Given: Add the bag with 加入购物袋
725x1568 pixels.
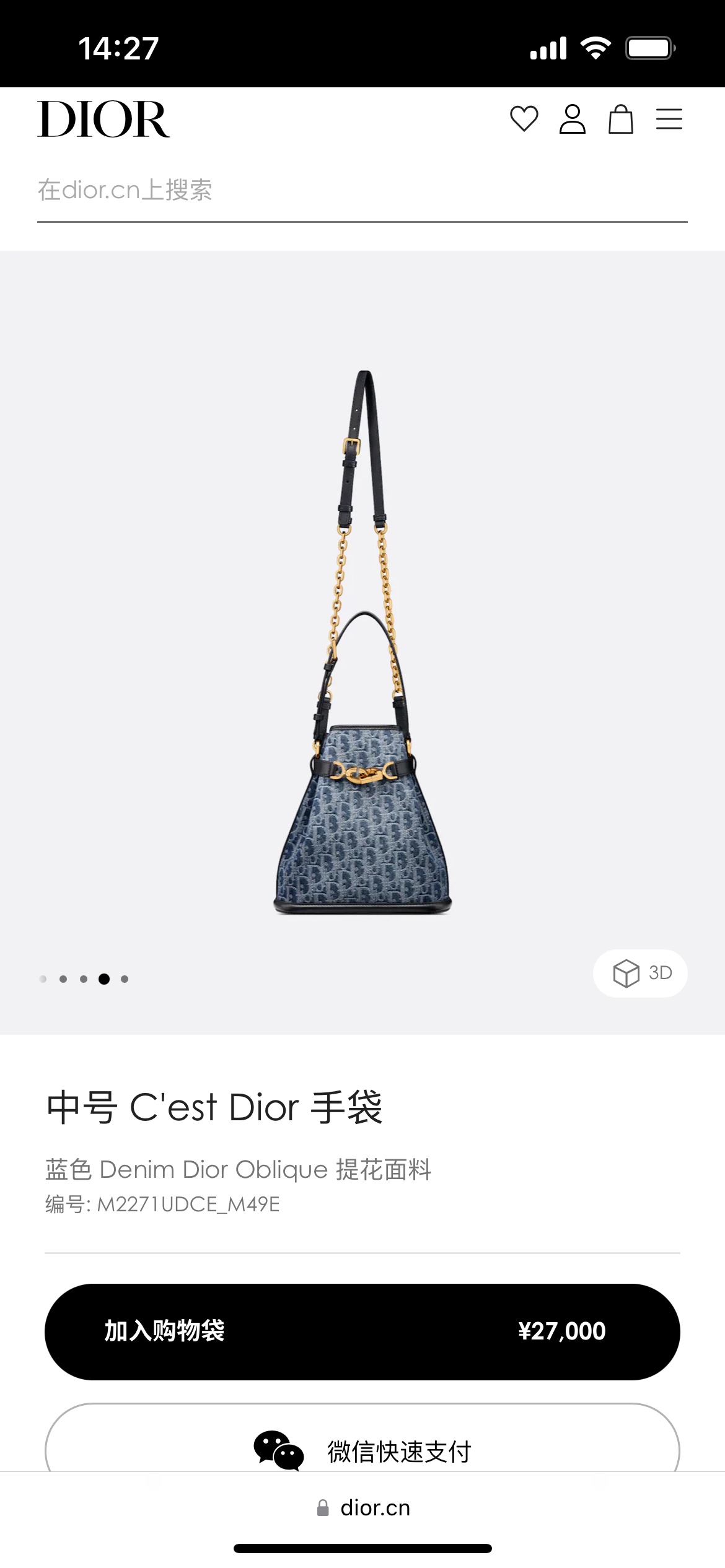Looking at the screenshot, I should pyautogui.click(x=362, y=1331).
